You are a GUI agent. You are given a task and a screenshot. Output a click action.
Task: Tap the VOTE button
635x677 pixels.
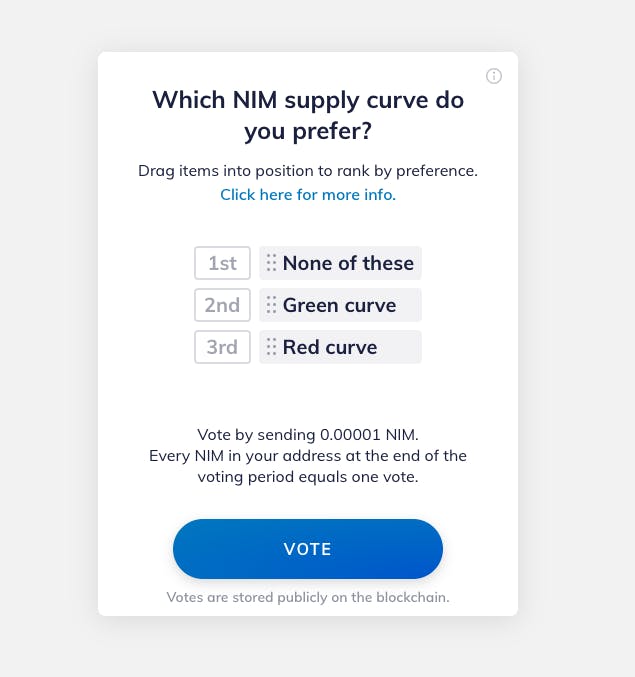pos(308,549)
